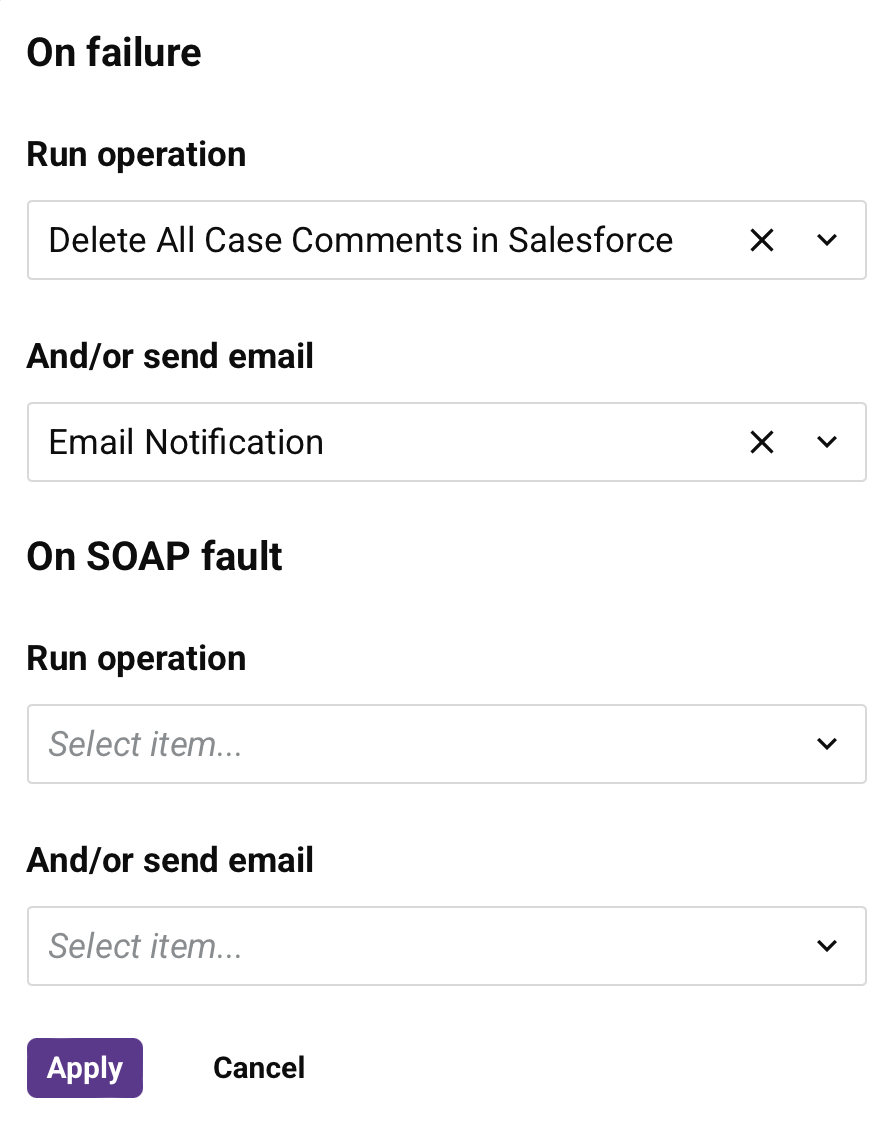Clear the On failure run operation selection
This screenshot has width=892, height=1124.
pyautogui.click(x=762, y=240)
